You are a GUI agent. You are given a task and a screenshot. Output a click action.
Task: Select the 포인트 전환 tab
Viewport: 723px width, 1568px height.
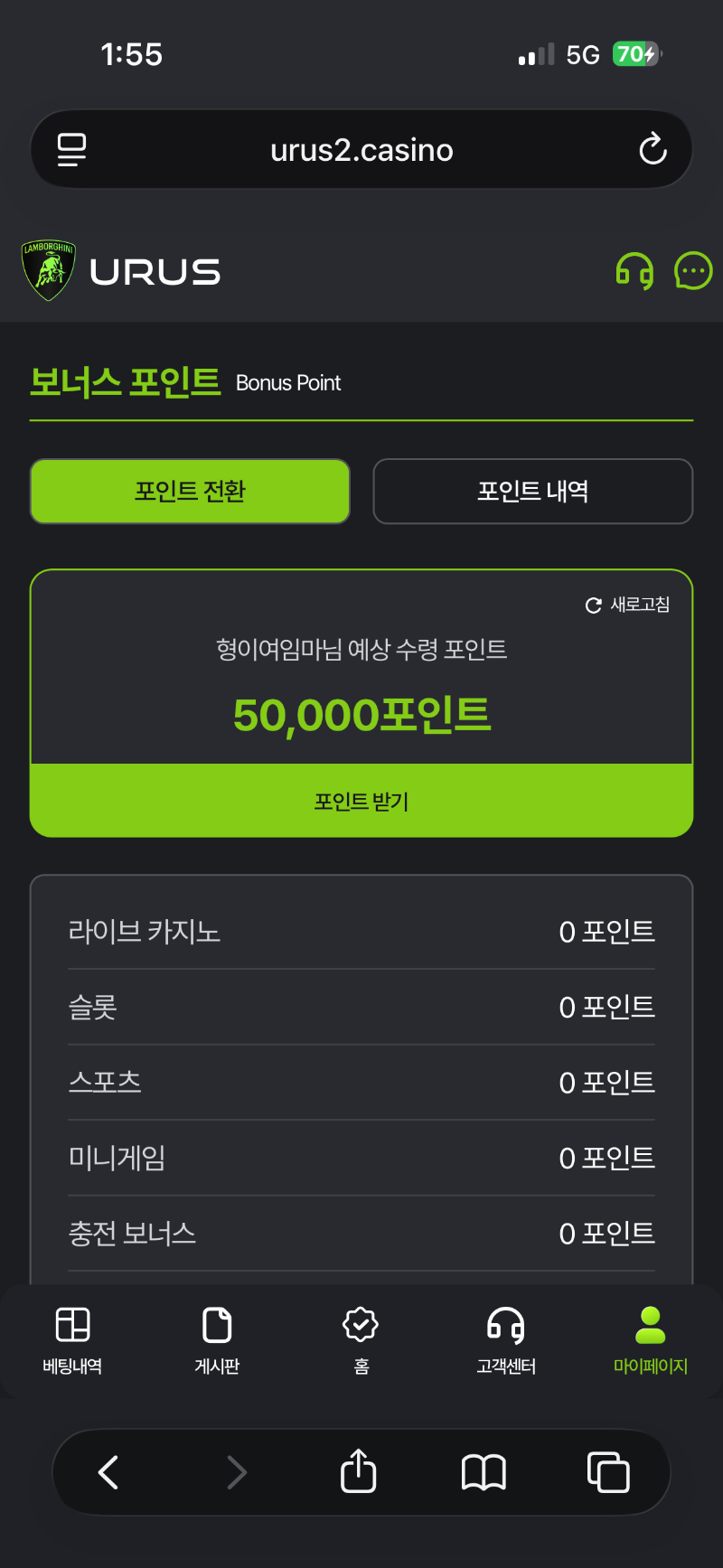pyautogui.click(x=190, y=491)
